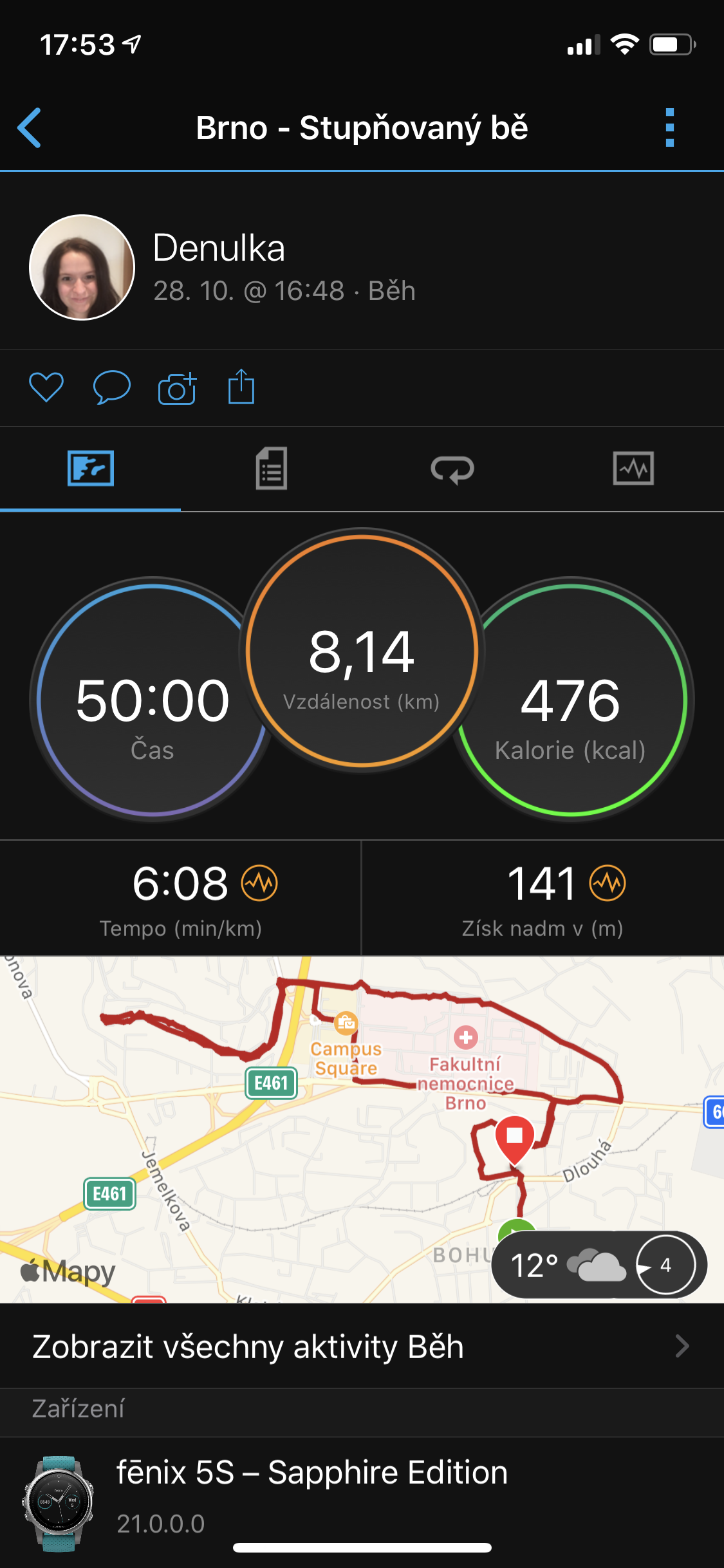Add a photo with the camera icon
This screenshot has width=724, height=1568.
coord(177,387)
